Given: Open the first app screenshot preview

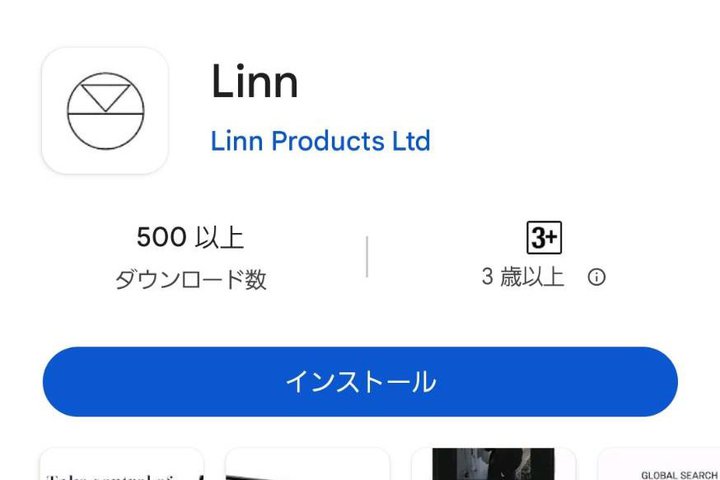Looking at the screenshot, I should coord(121,465).
